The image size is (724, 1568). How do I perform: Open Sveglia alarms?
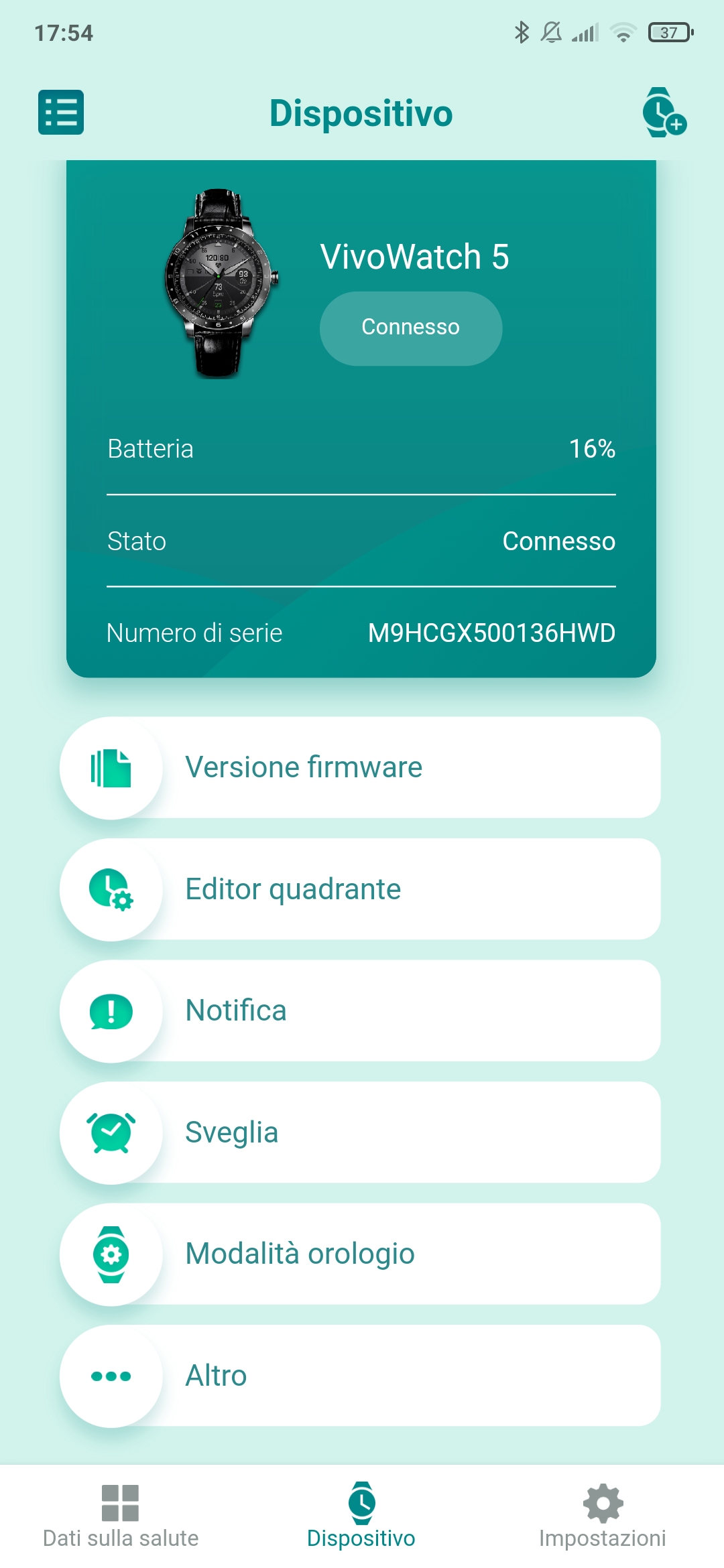click(361, 1132)
